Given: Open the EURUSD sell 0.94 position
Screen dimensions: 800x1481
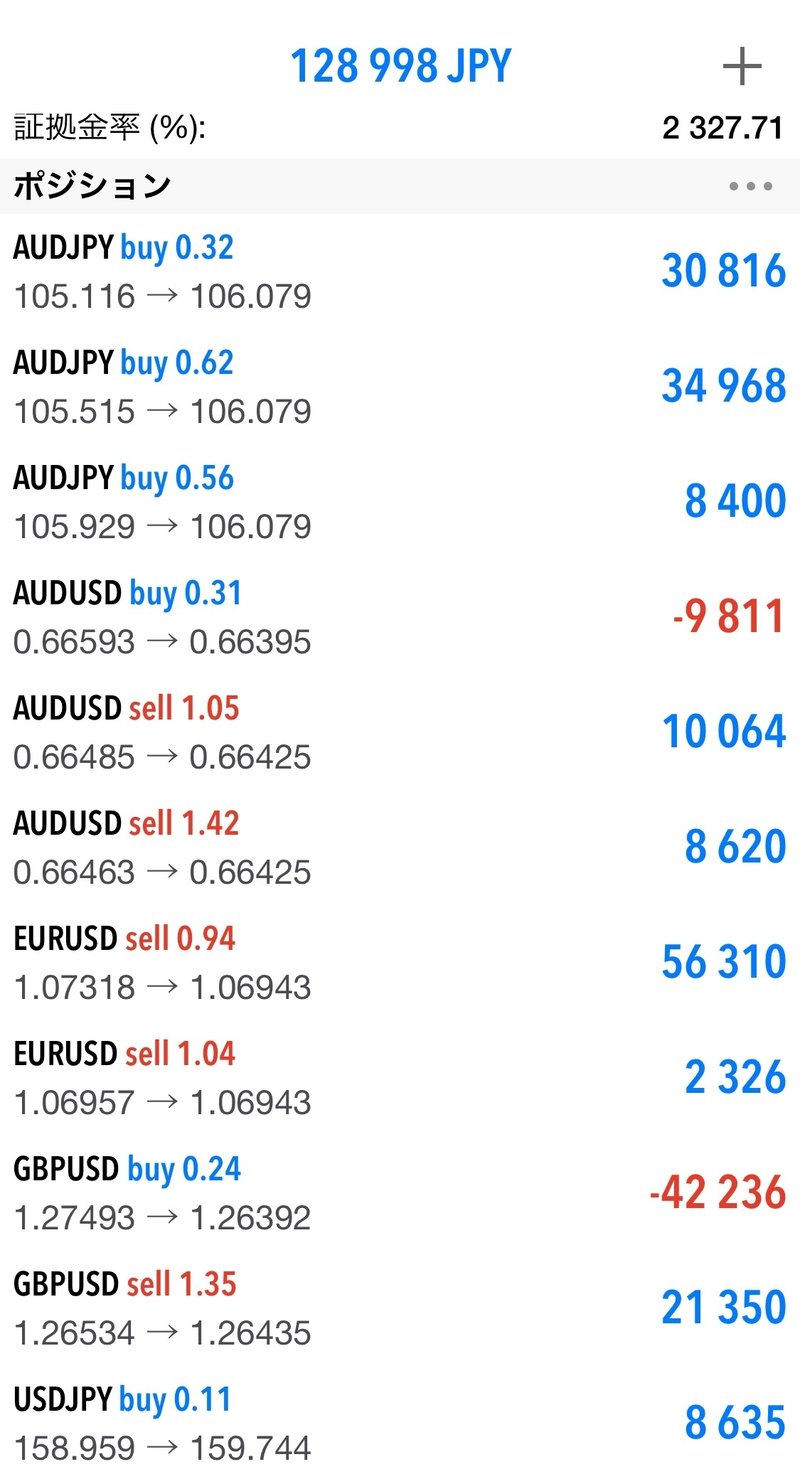Looking at the screenshot, I should 400,962.
